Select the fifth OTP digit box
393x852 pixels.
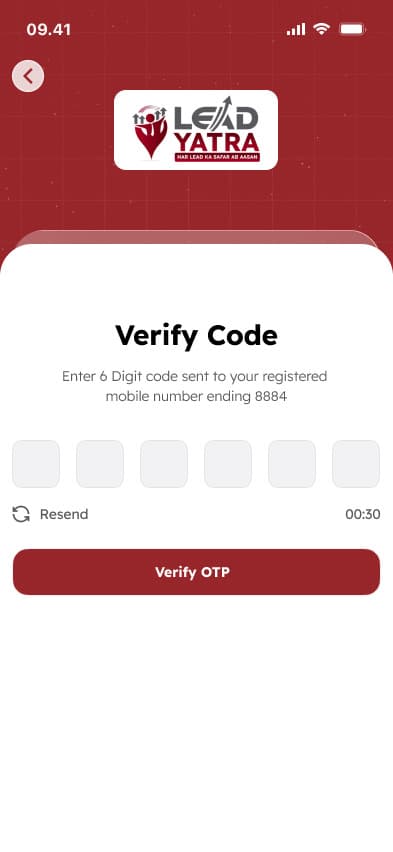click(292, 463)
